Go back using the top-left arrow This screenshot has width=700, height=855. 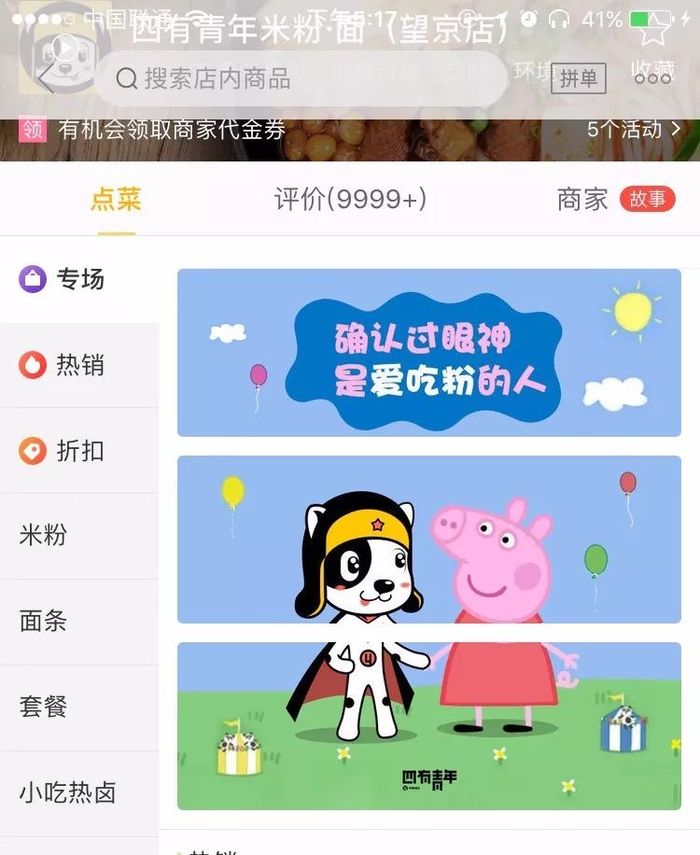(x=45, y=78)
